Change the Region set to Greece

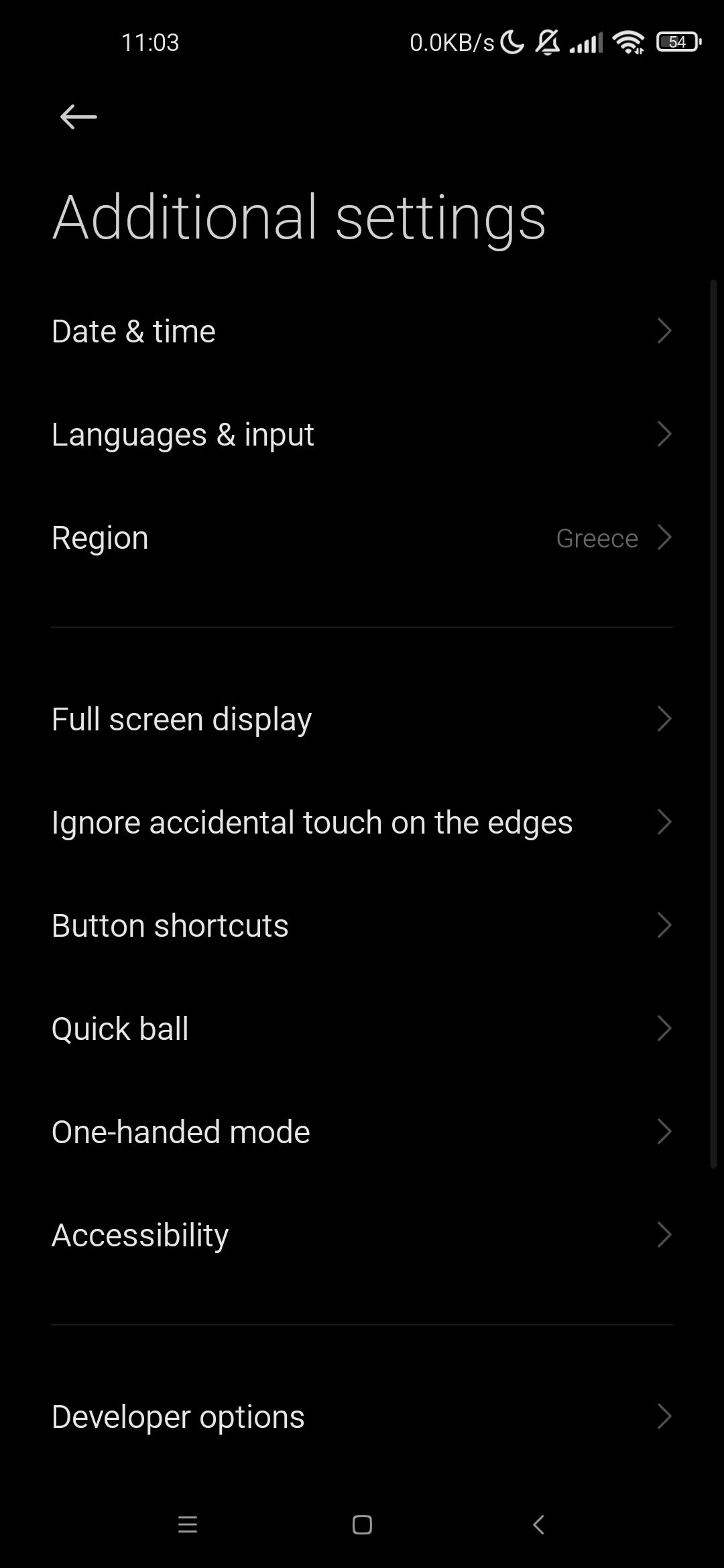pyautogui.click(x=362, y=537)
